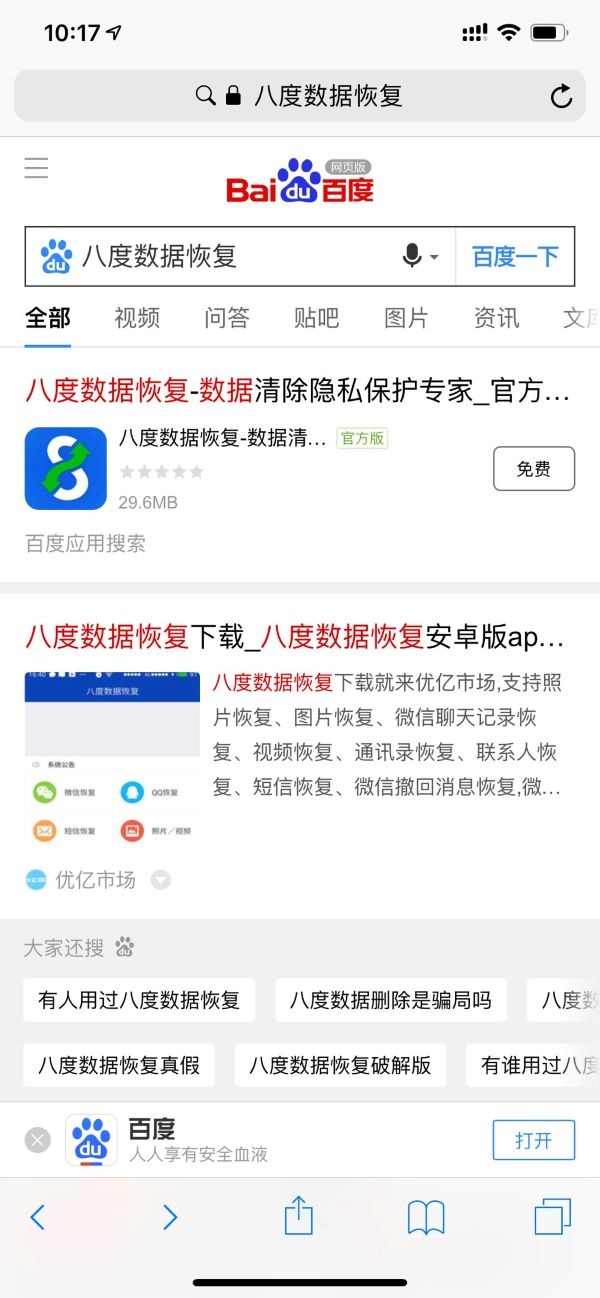Tap the 八度数据恢复破解版 suggestion chip

click(340, 1065)
